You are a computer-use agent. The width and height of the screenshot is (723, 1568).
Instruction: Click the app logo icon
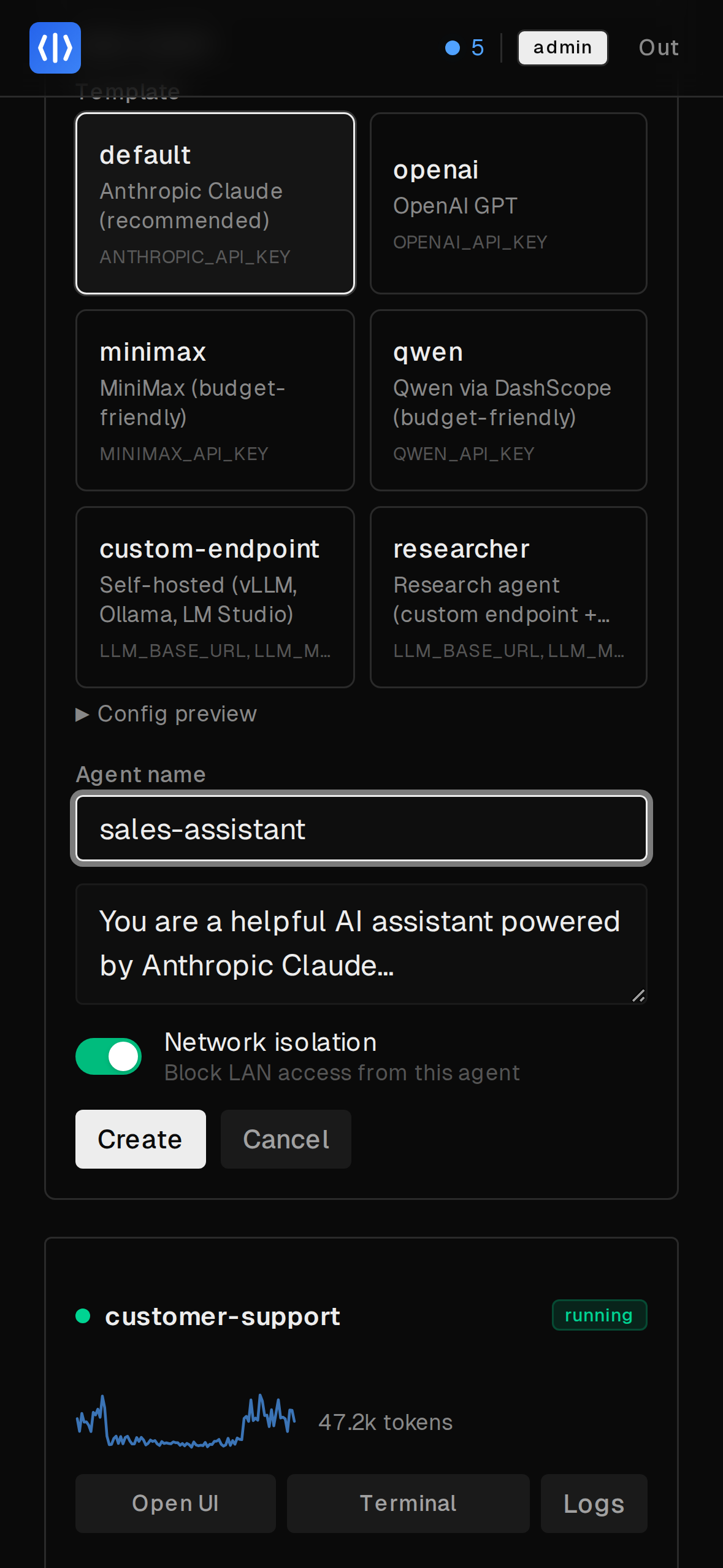coord(55,48)
